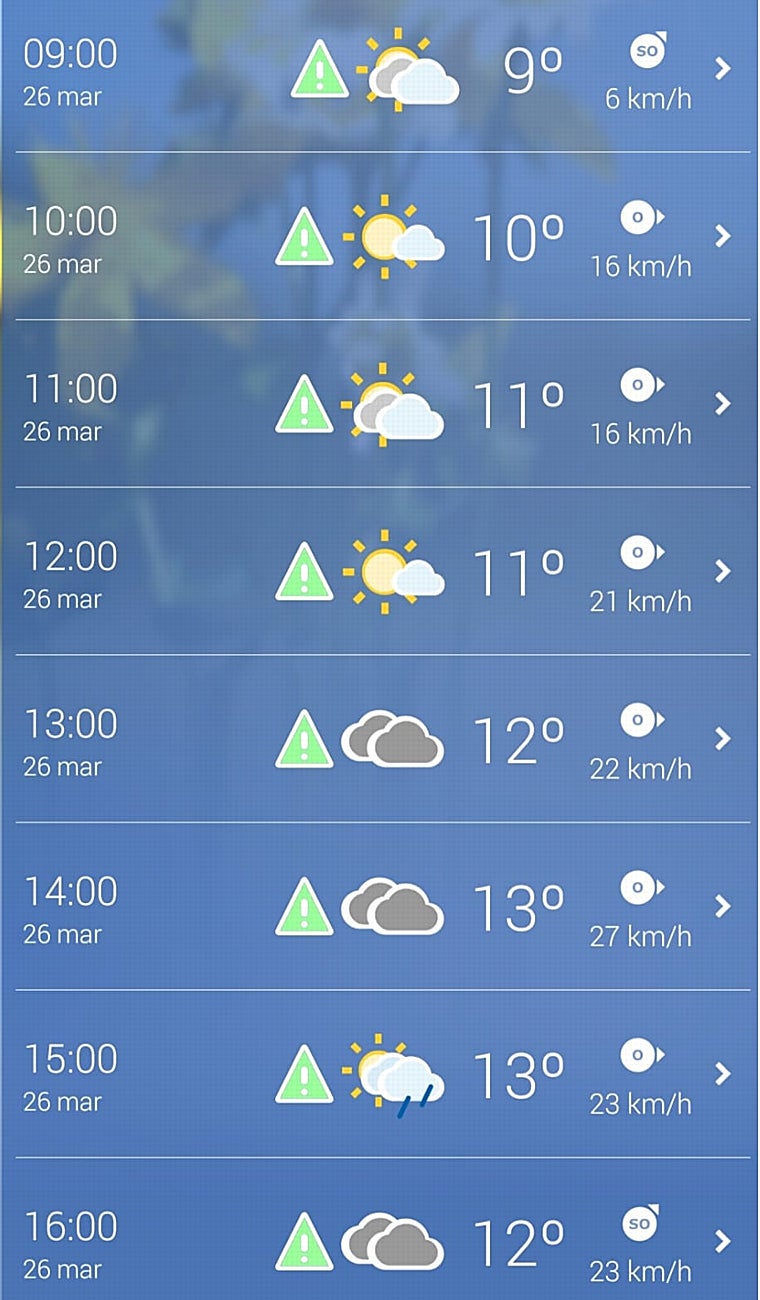Viewport: 760px width, 1300px height.
Task: Select the rain shower icon at 15:00
Action: pos(398,1072)
